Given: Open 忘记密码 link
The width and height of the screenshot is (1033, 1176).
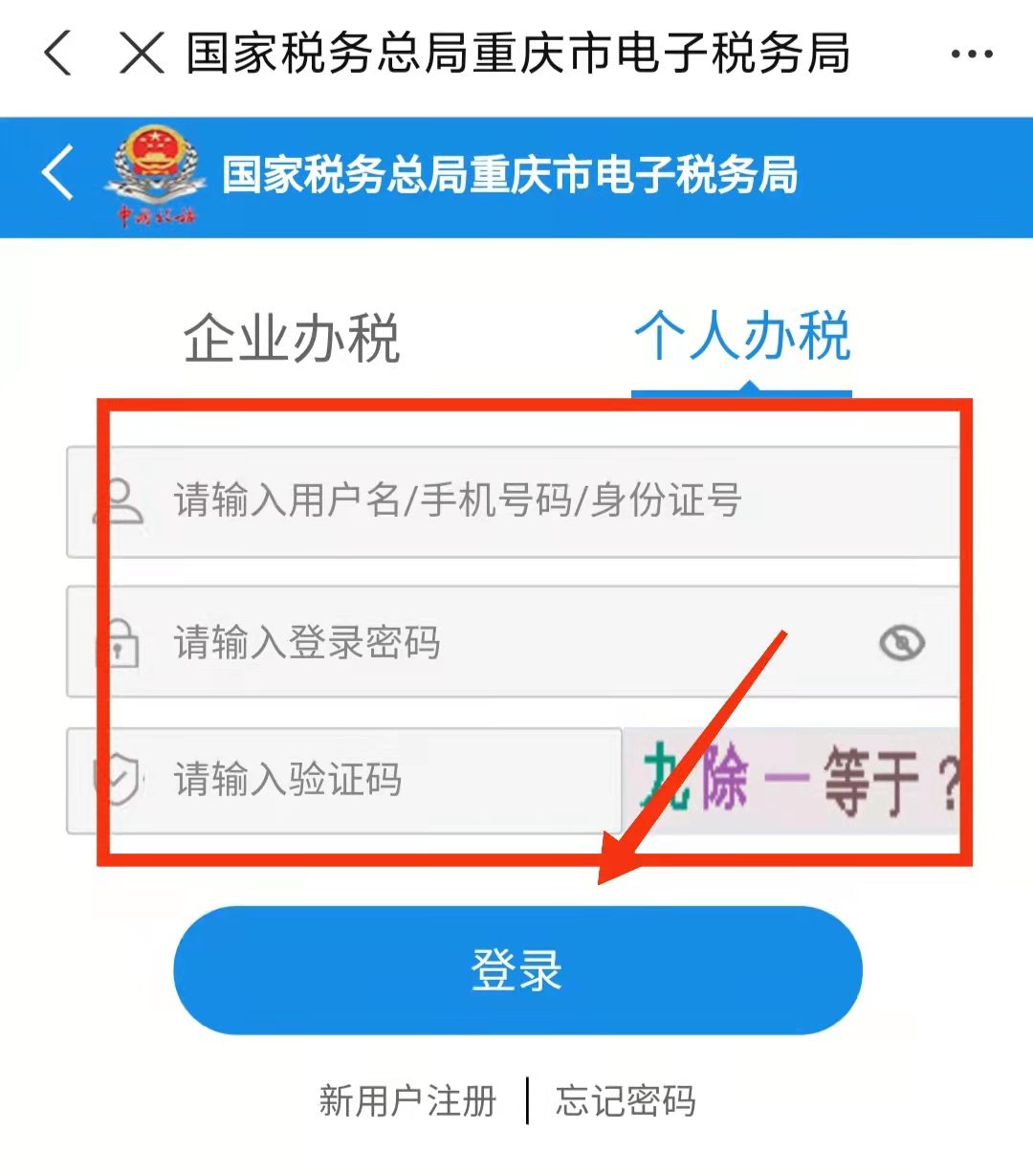Looking at the screenshot, I should coord(626,1100).
